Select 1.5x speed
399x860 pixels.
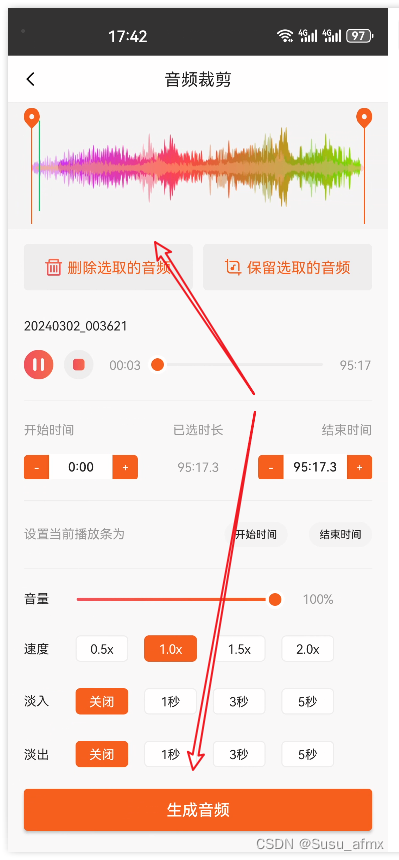pos(239,649)
